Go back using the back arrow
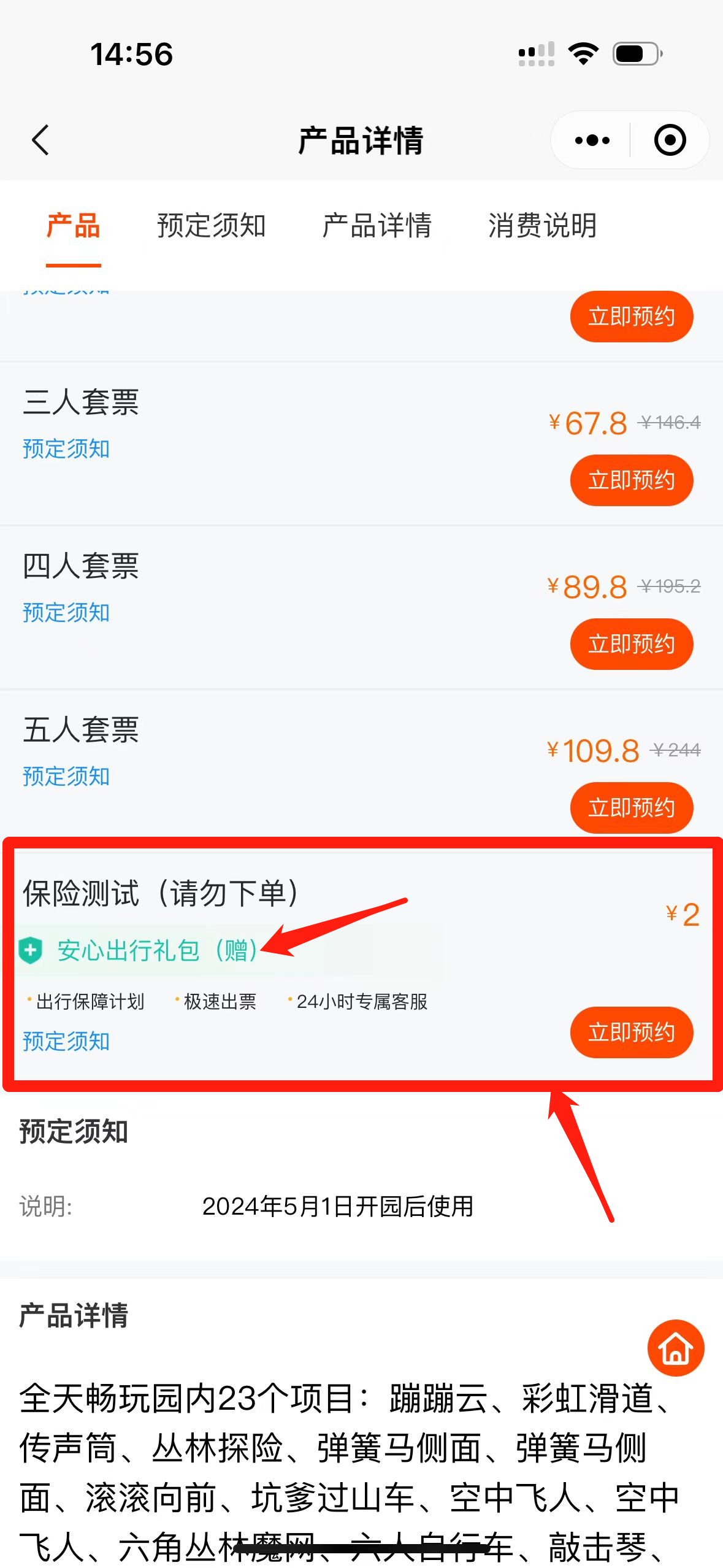 (x=40, y=140)
